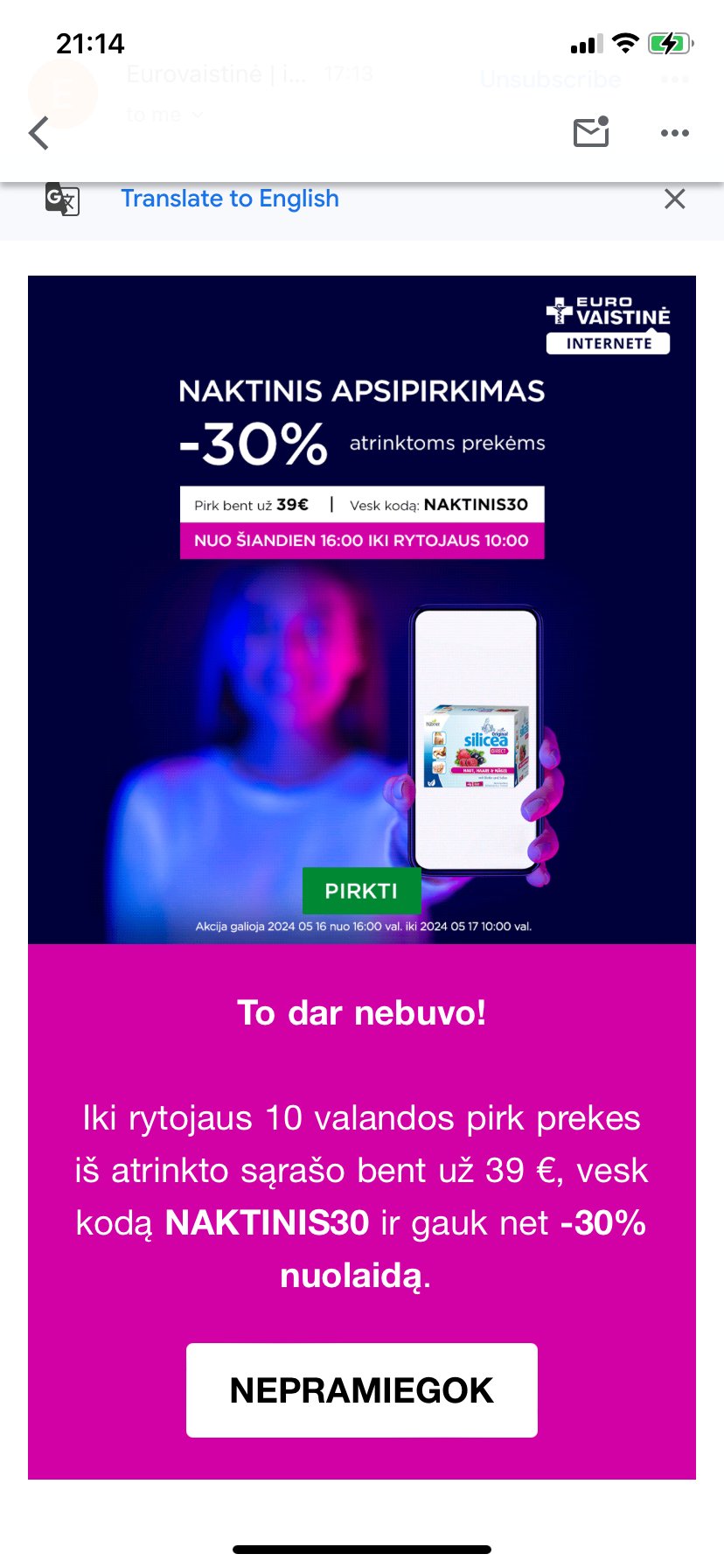This screenshot has height=1568, width=724.
Task: Dismiss the translate banner
Action: [x=674, y=199]
